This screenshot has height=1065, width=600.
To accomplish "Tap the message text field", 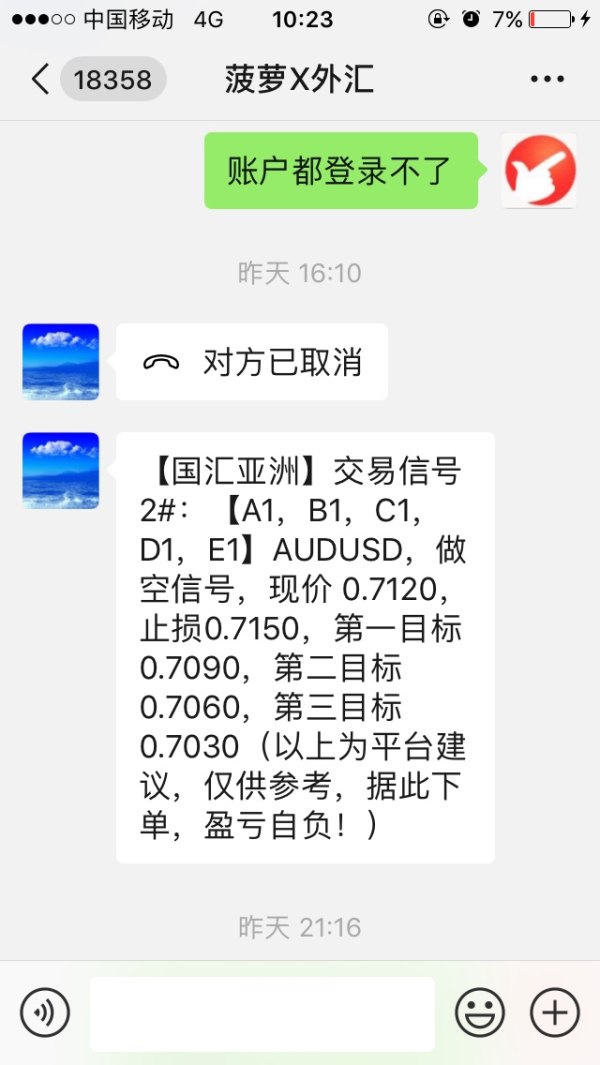I will pos(262,1013).
